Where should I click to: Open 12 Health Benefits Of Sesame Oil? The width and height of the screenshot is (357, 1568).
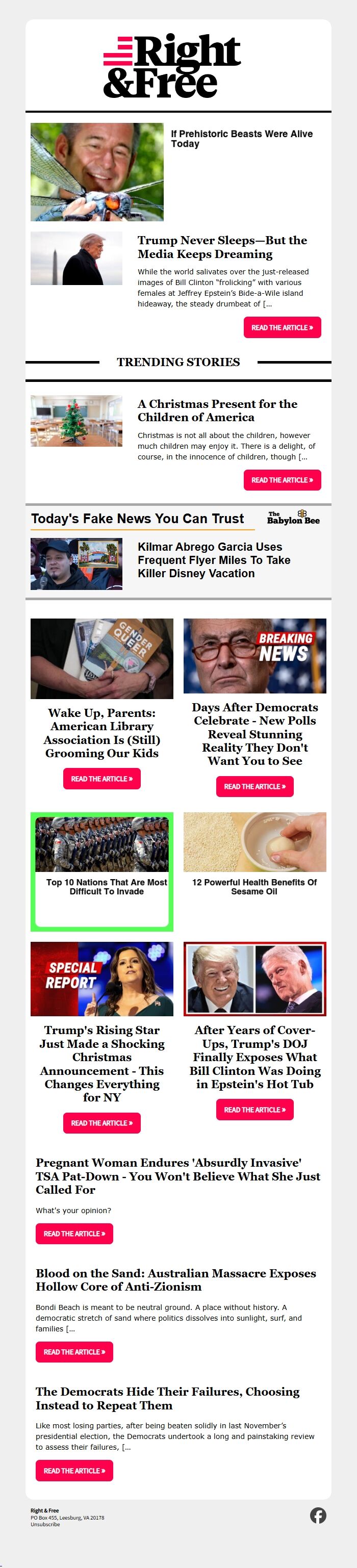pyautogui.click(x=254, y=886)
